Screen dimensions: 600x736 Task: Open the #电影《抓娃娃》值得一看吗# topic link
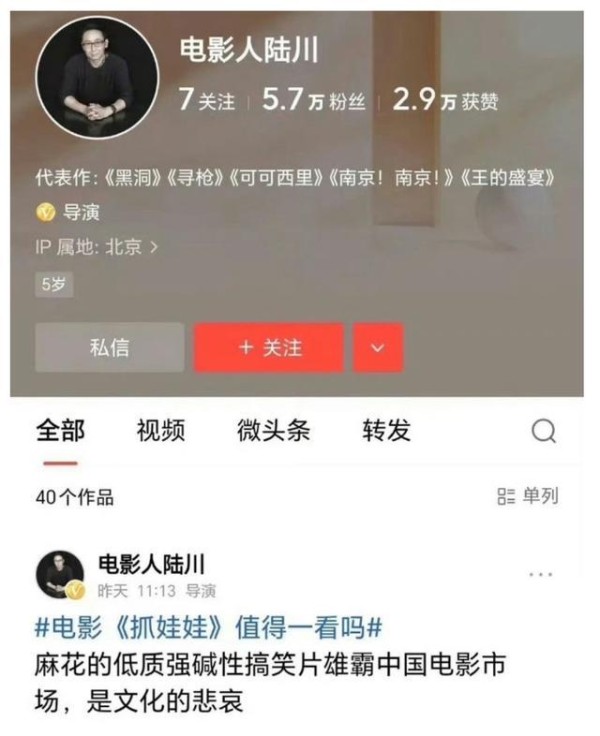pos(210,628)
